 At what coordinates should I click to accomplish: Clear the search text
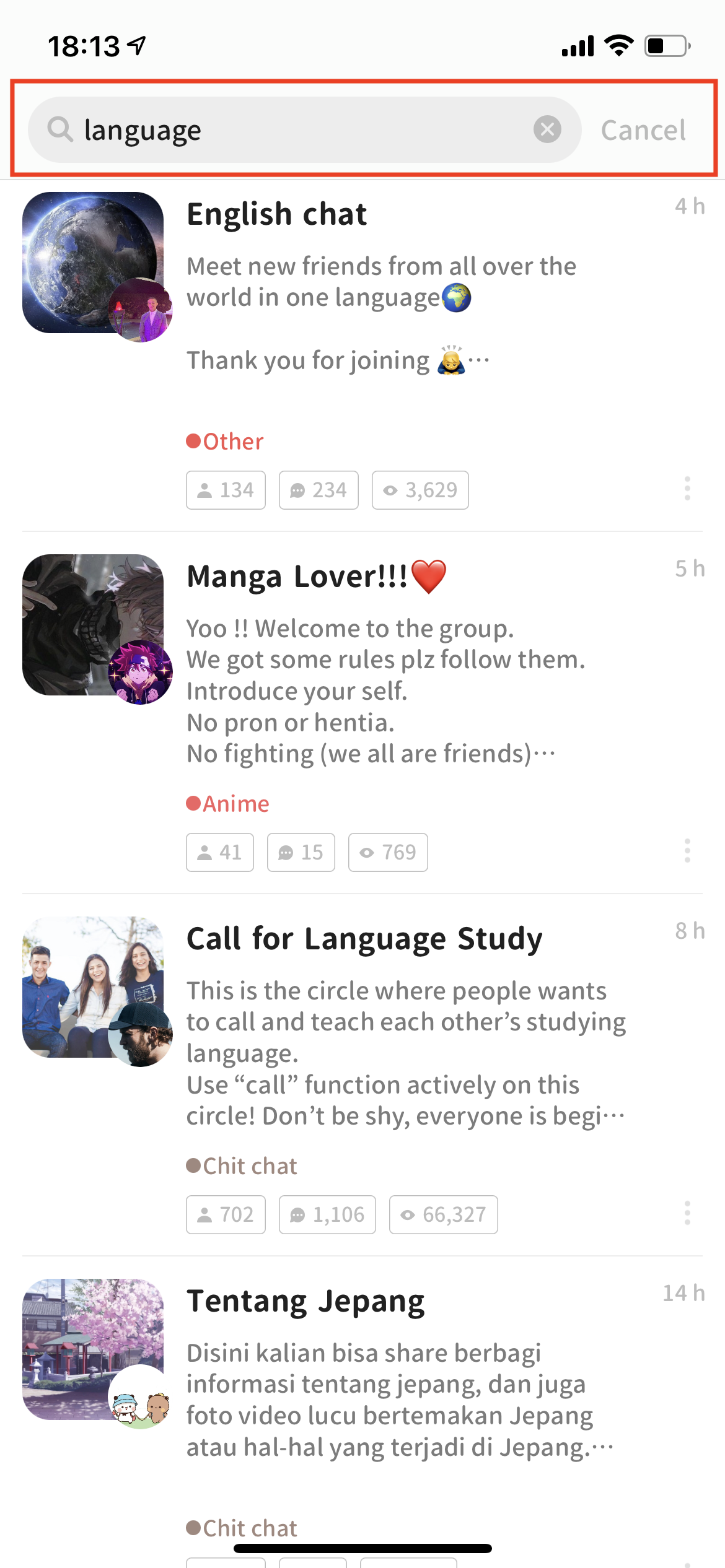click(547, 129)
